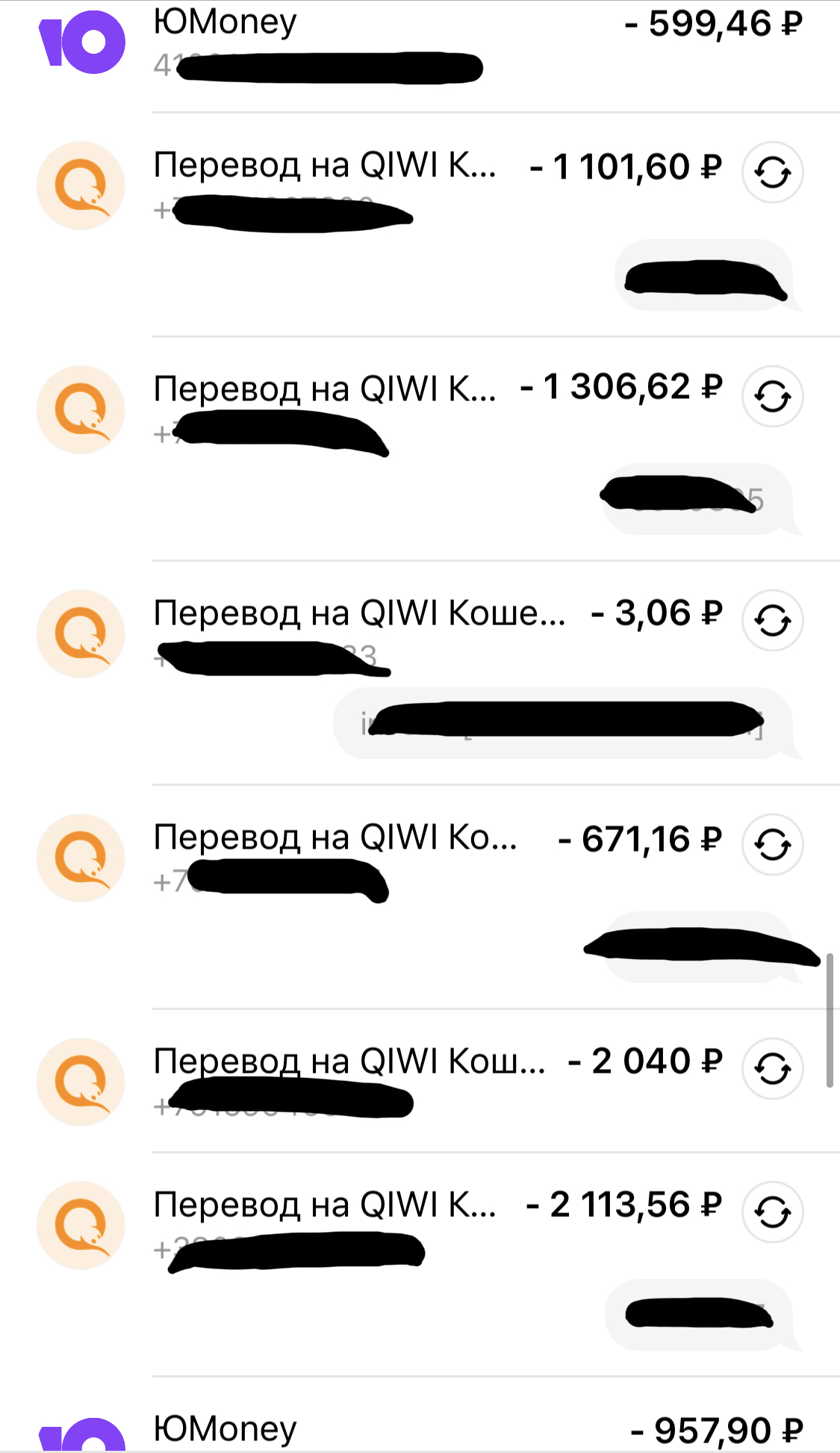Image resolution: width=840 pixels, height=1453 pixels.
Task: Open the ЮMoney transaction for 599,46 ₽
Action: [420, 56]
